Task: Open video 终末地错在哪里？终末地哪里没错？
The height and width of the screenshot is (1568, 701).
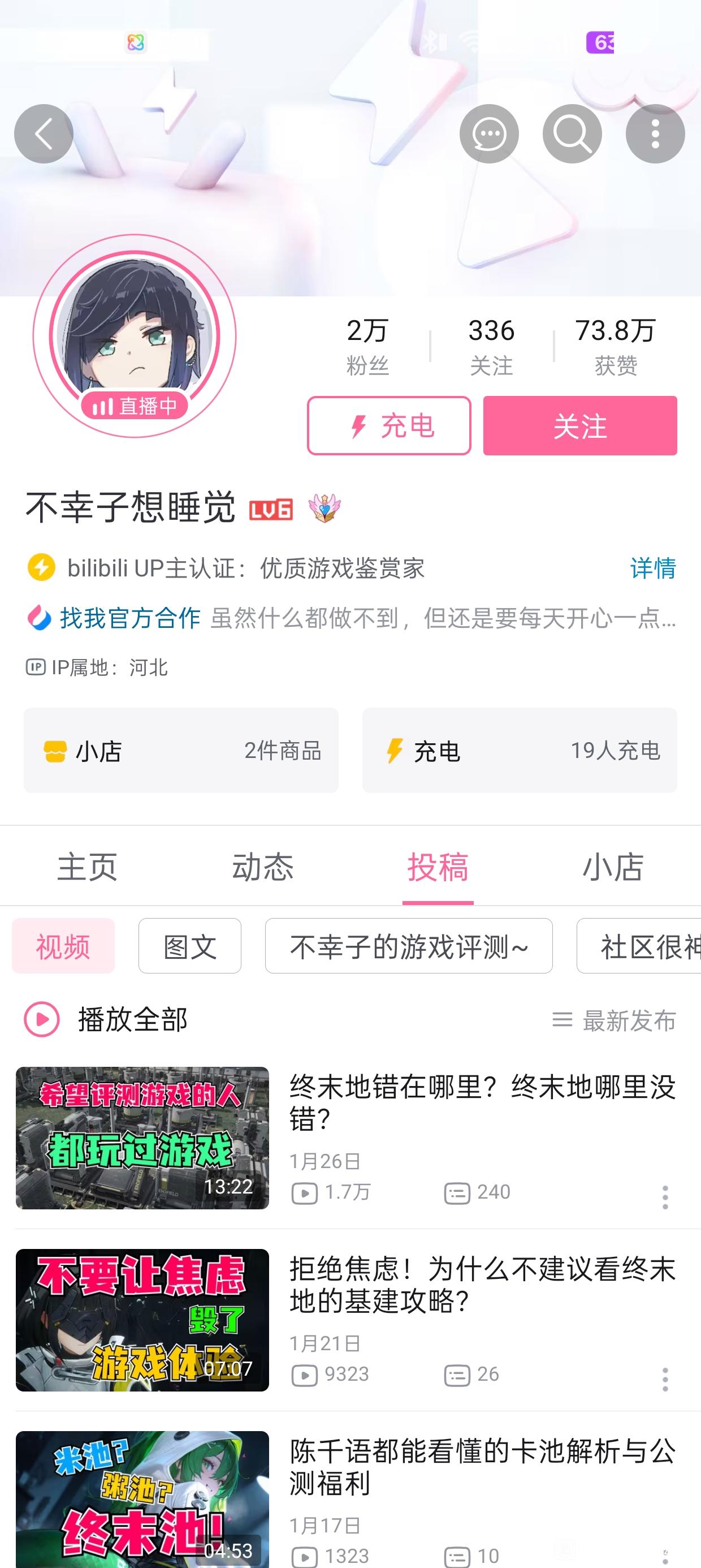Action: [482, 1102]
